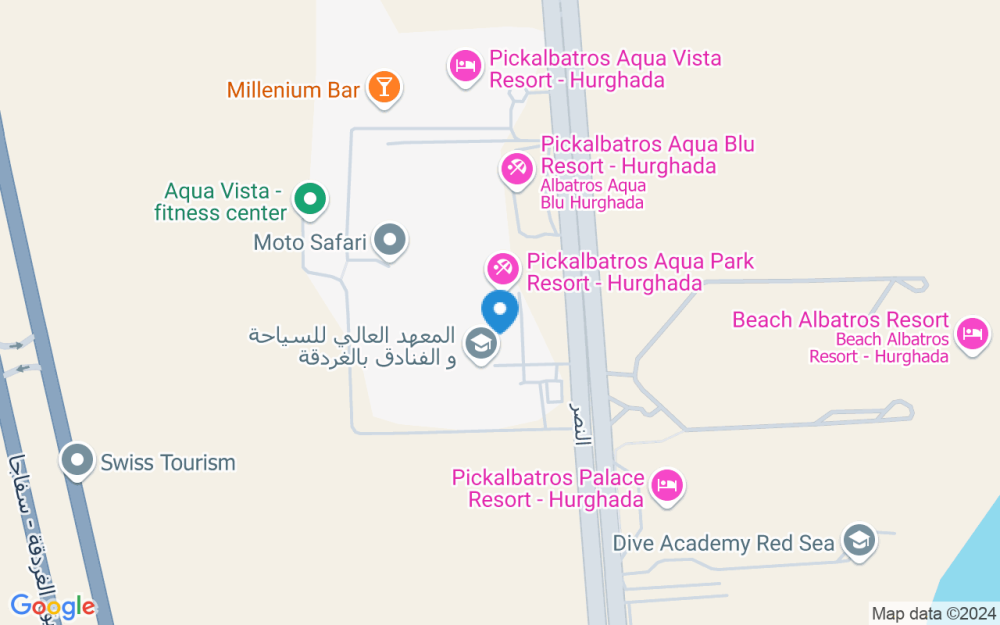Select Pickalbatros Aqua Vista Resort hotel pin

click(464, 68)
